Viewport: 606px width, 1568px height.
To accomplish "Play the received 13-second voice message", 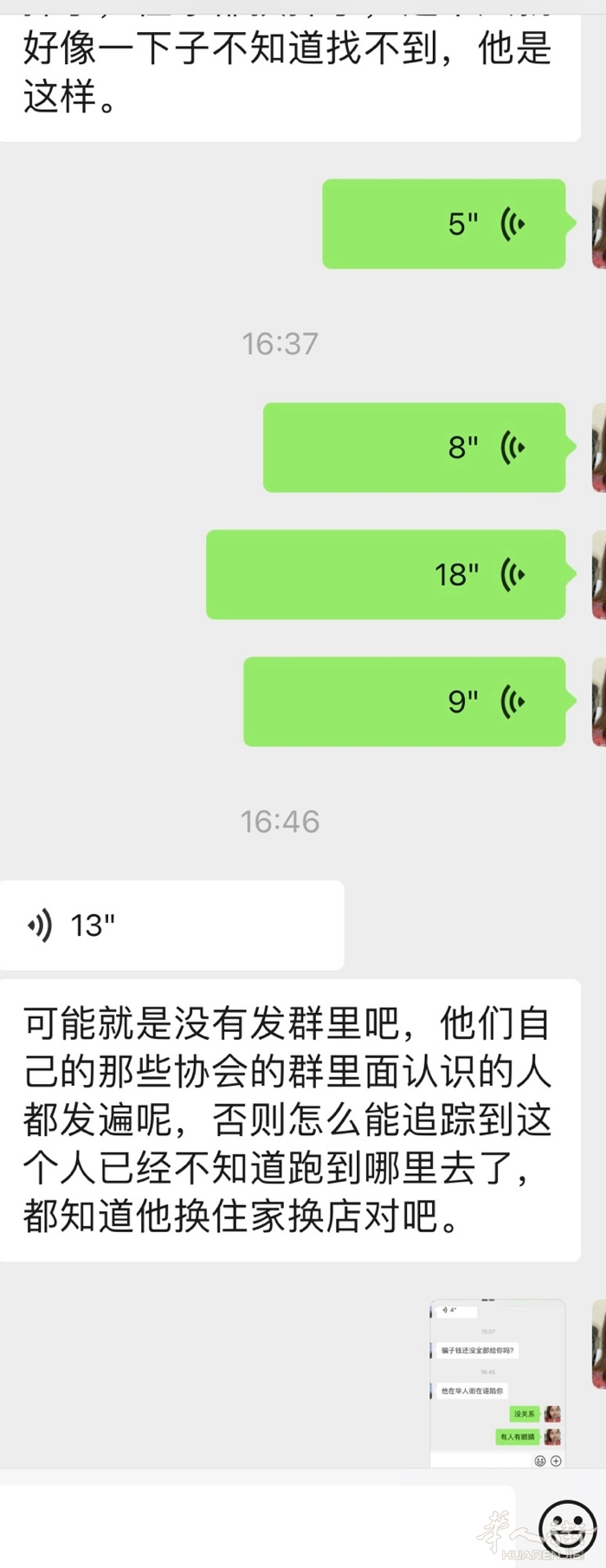I will click(171, 926).
